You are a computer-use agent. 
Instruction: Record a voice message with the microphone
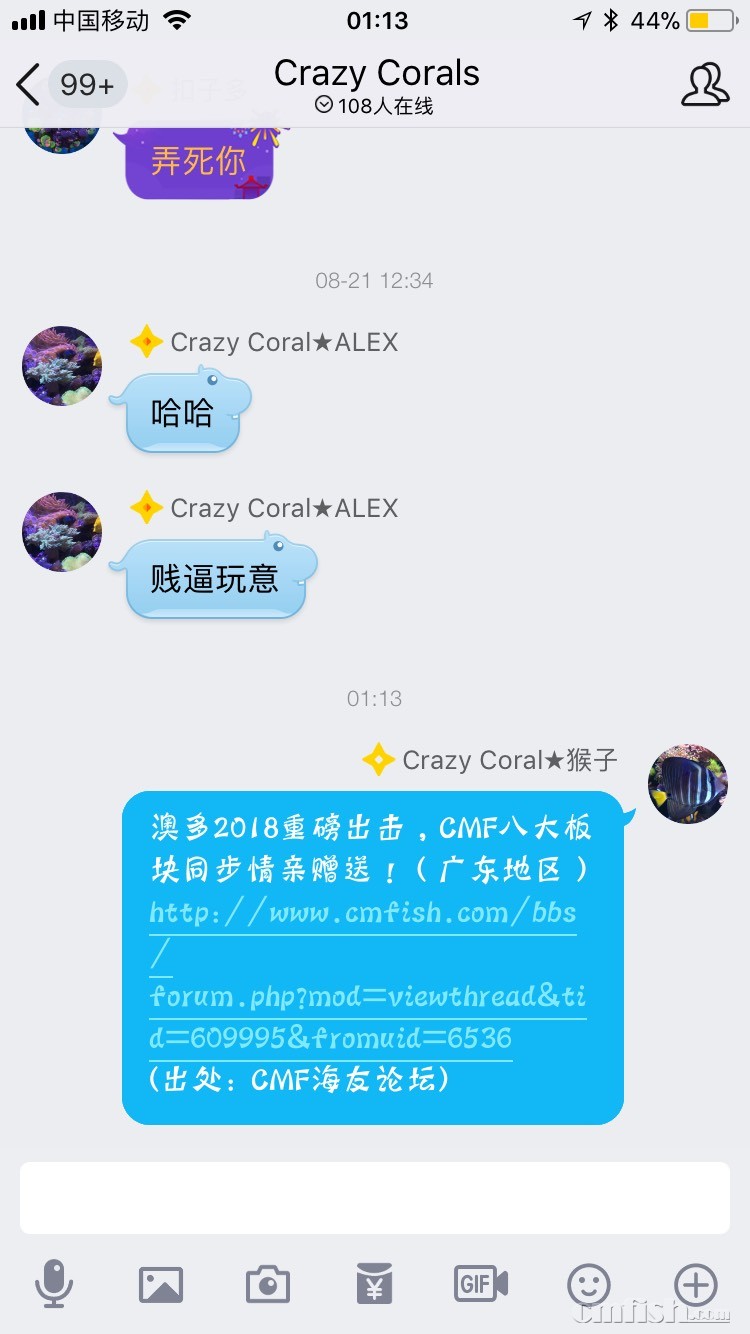(53, 1284)
